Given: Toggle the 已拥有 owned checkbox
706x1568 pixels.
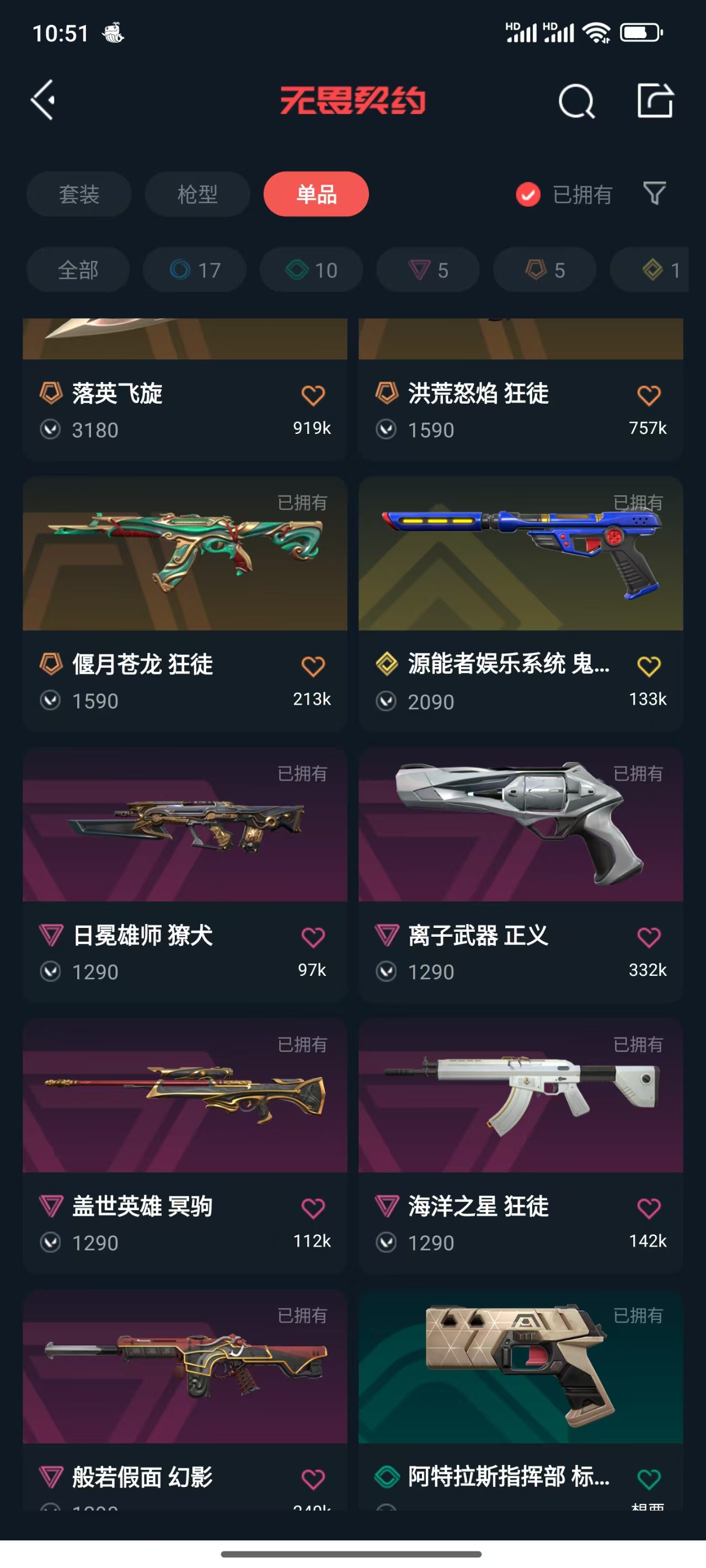Looking at the screenshot, I should pyautogui.click(x=528, y=195).
